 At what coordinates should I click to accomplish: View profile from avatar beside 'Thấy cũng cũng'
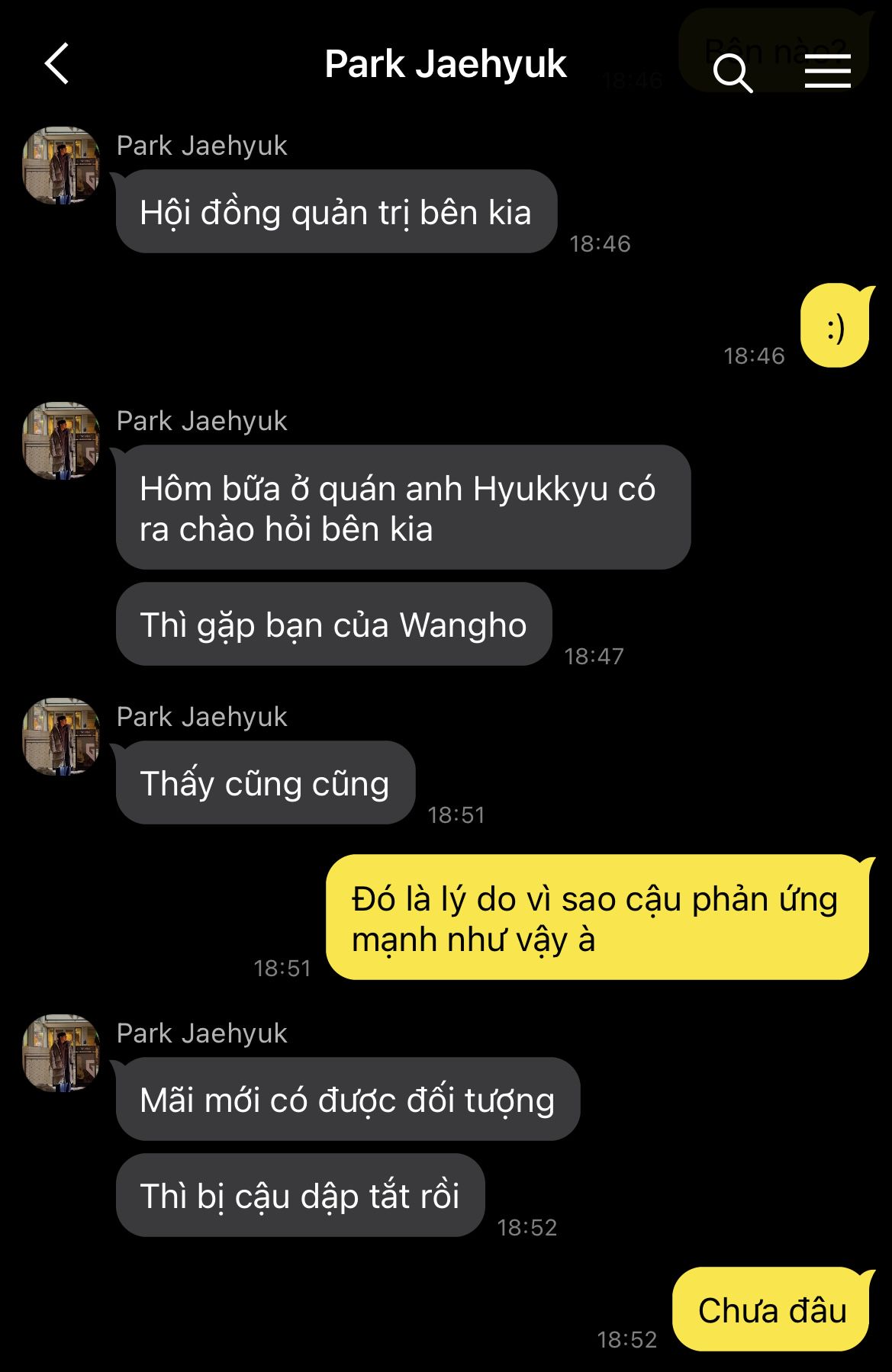coord(61,736)
